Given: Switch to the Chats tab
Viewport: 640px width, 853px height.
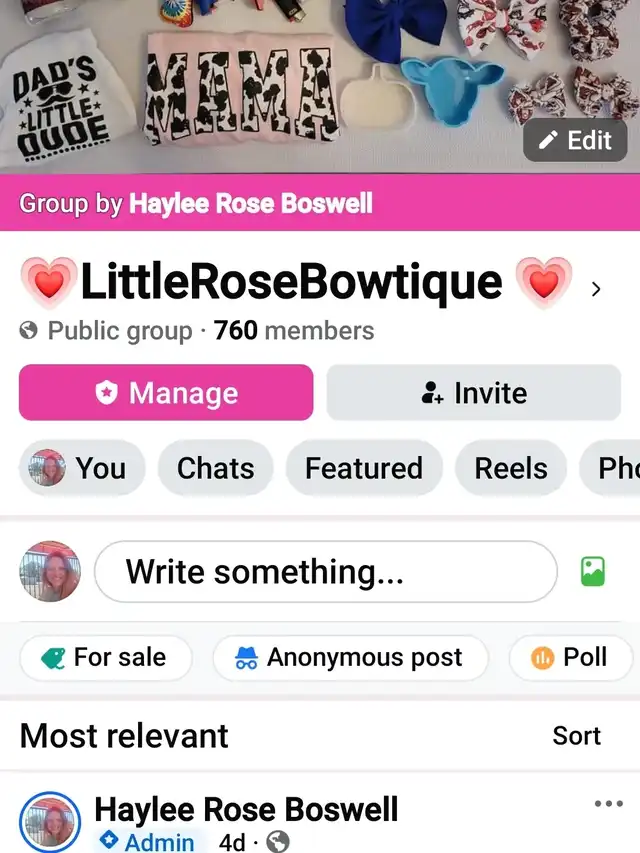Looking at the screenshot, I should click(215, 468).
